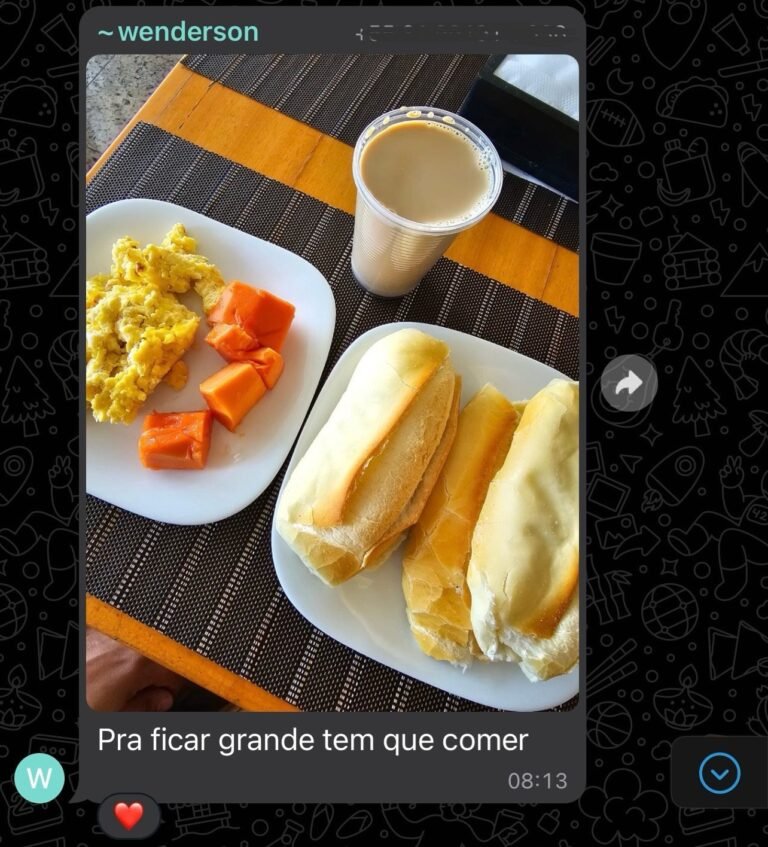768x847 pixels.
Task: Tap the sender name wenderson
Action: 178,32
